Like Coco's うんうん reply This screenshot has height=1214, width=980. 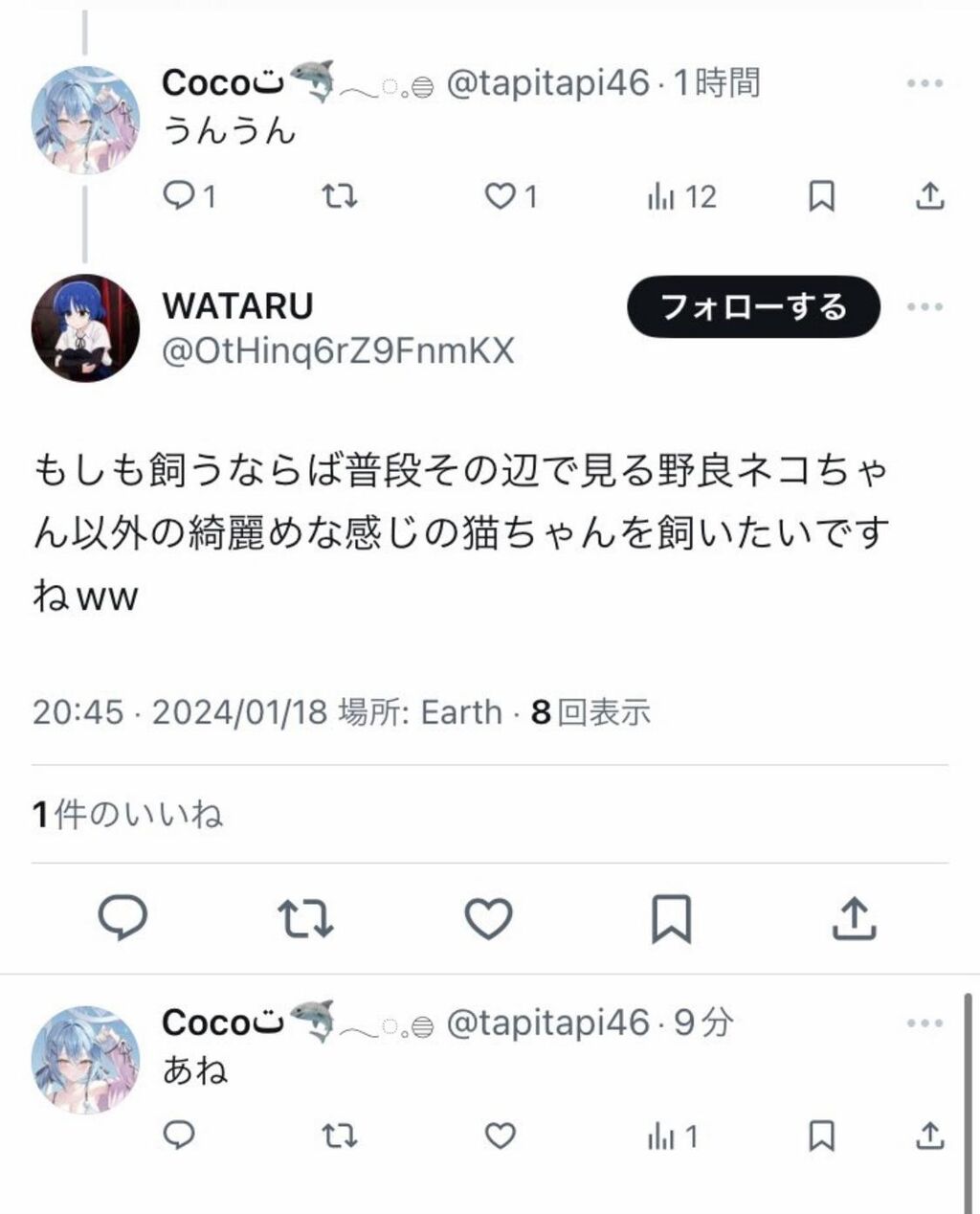pyautogui.click(x=511, y=196)
